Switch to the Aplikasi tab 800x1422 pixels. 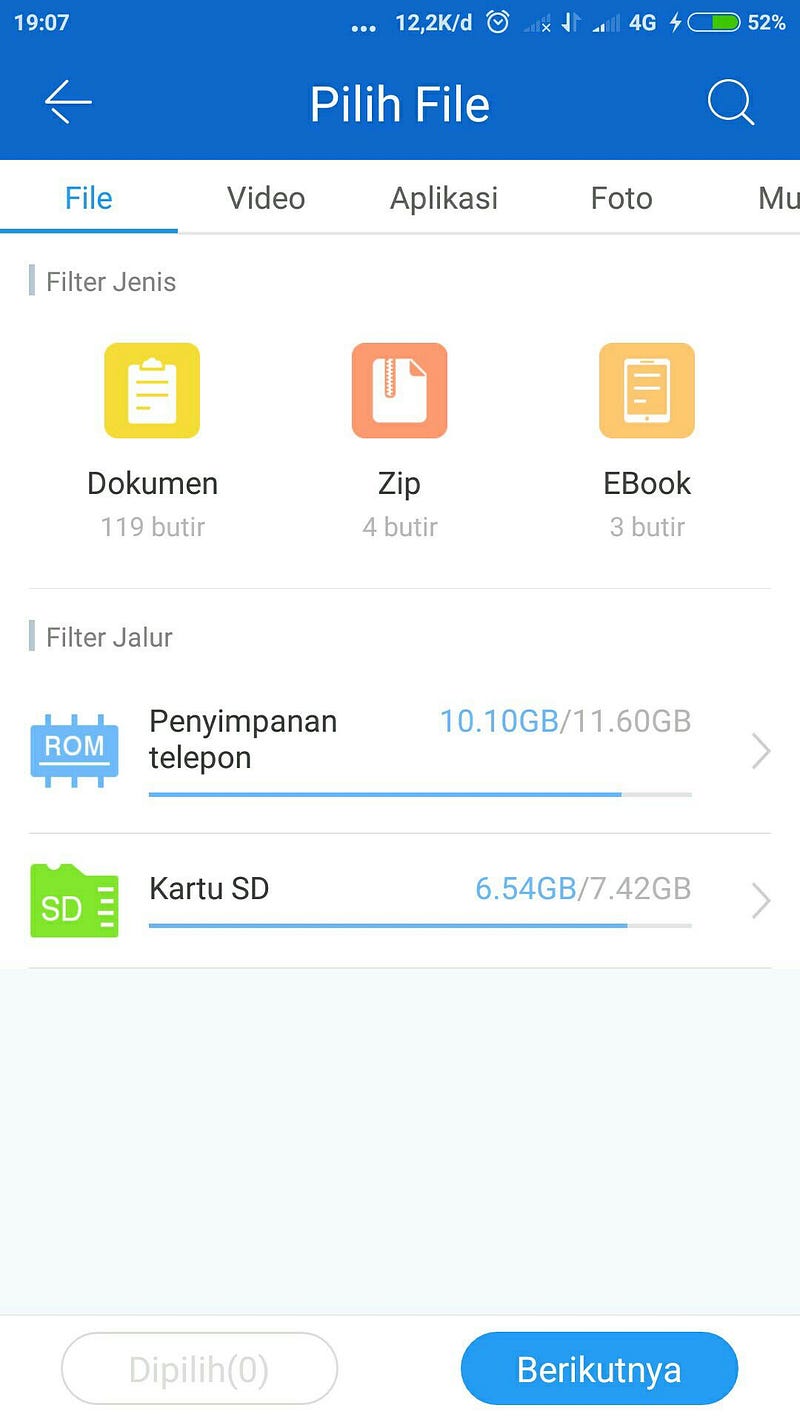[443, 198]
